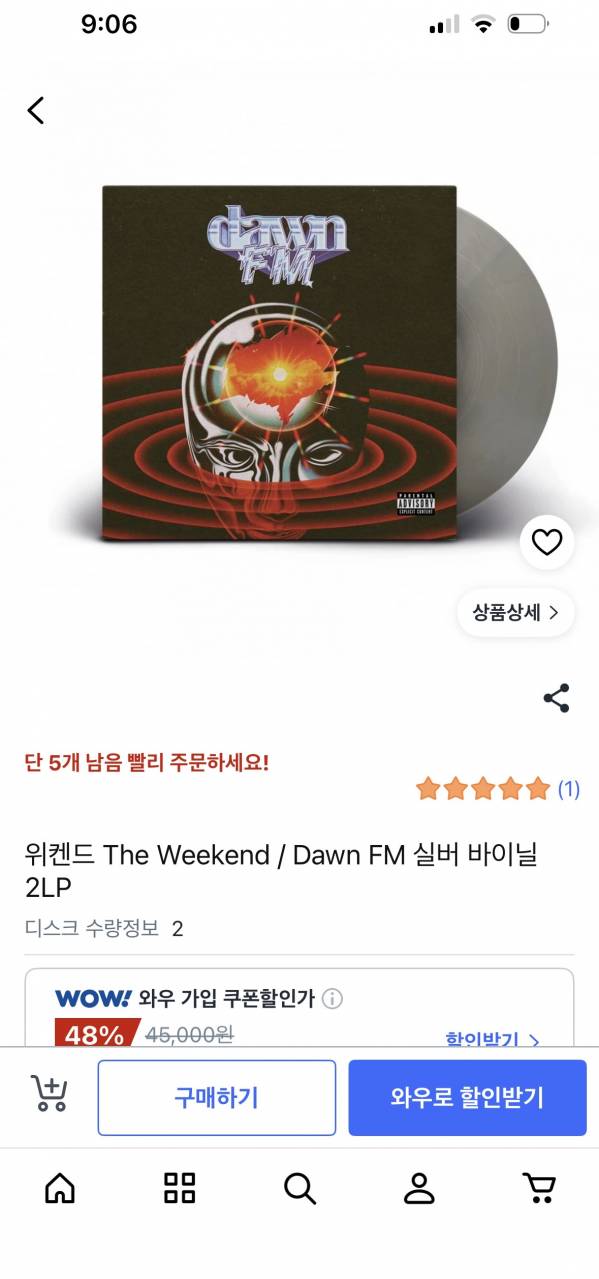This screenshot has height=1279, width=599.
Task: Tap 구매하기 to buy now
Action: [216, 1098]
